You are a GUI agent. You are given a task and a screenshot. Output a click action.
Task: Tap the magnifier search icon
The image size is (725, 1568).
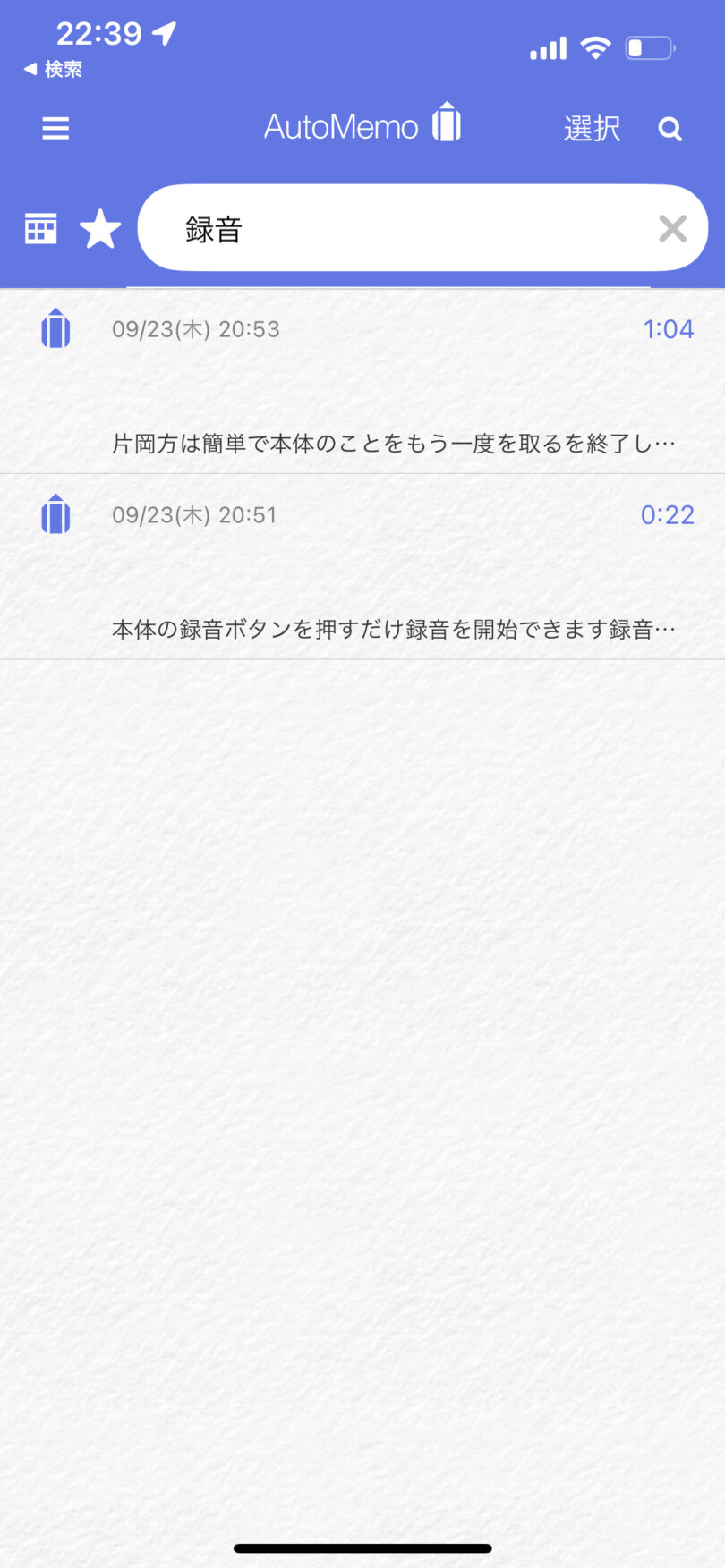click(x=670, y=130)
